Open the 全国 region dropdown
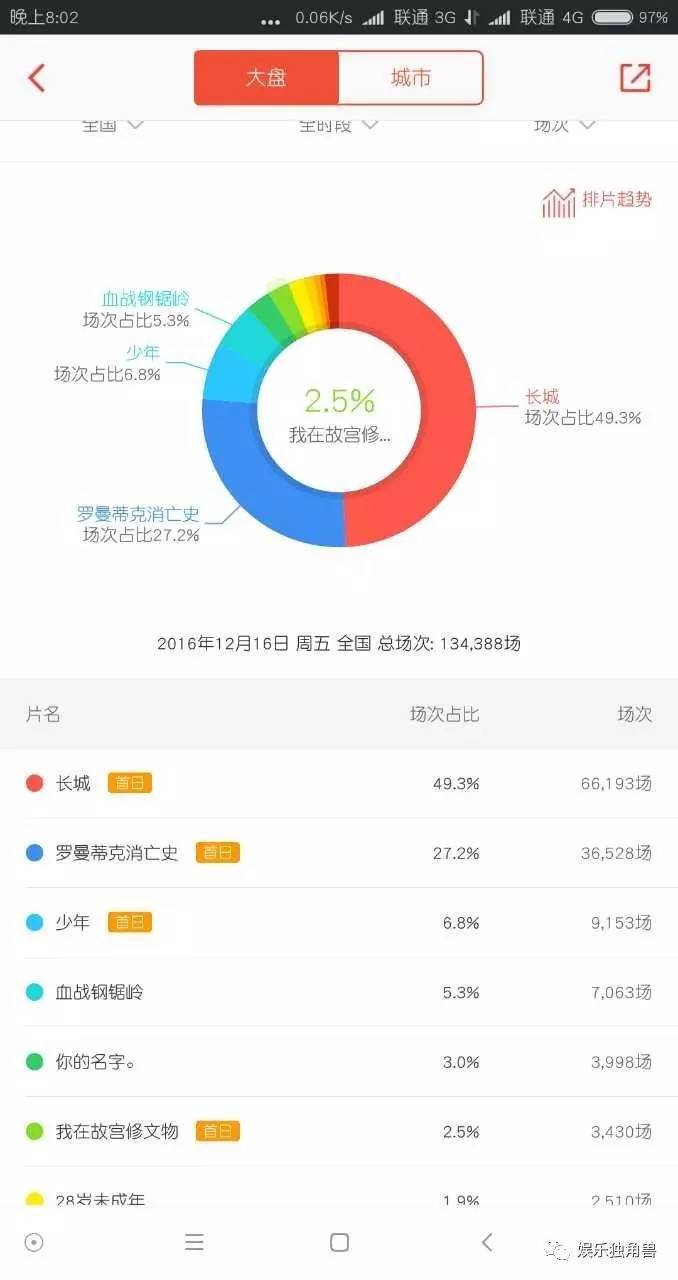Screen dimensions: 678x1280 [112, 126]
